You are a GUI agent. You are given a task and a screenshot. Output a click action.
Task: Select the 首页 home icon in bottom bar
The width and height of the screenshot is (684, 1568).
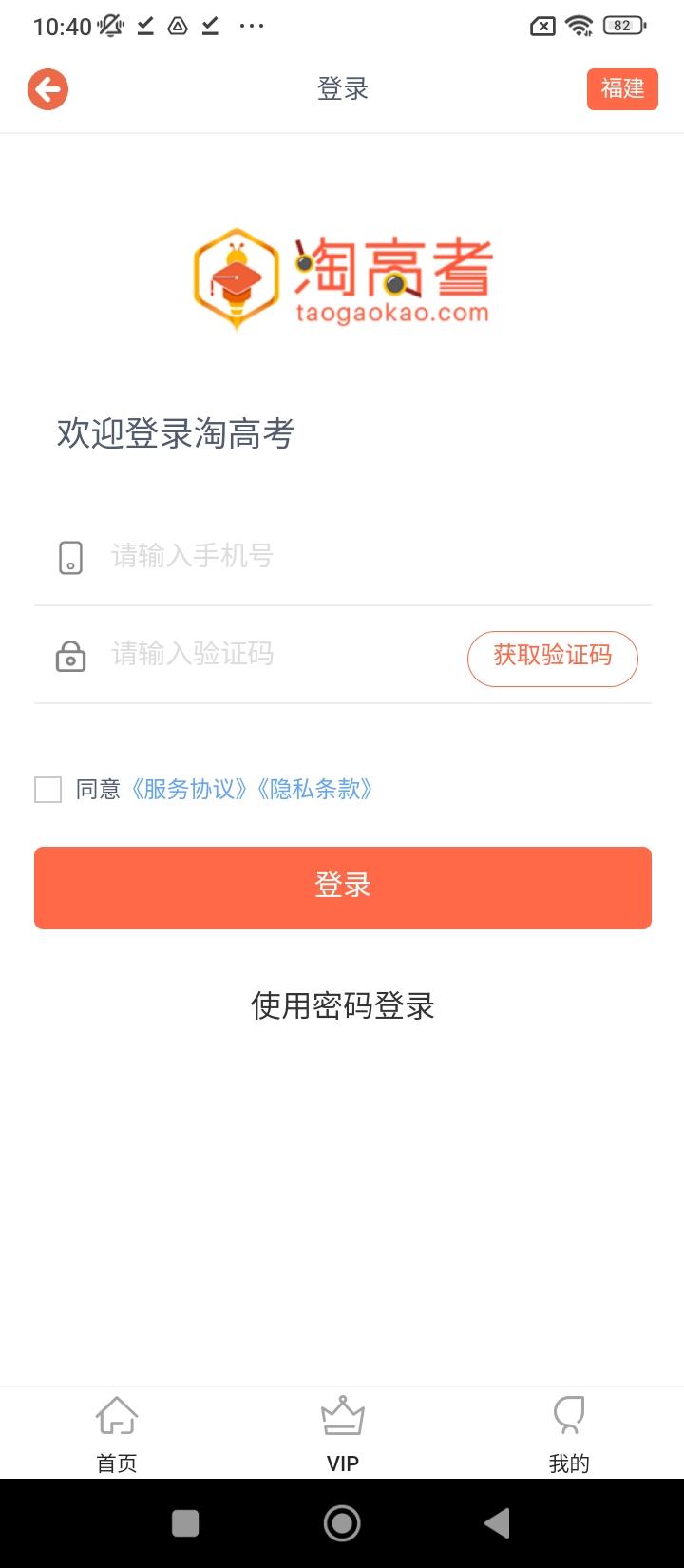point(116,1416)
